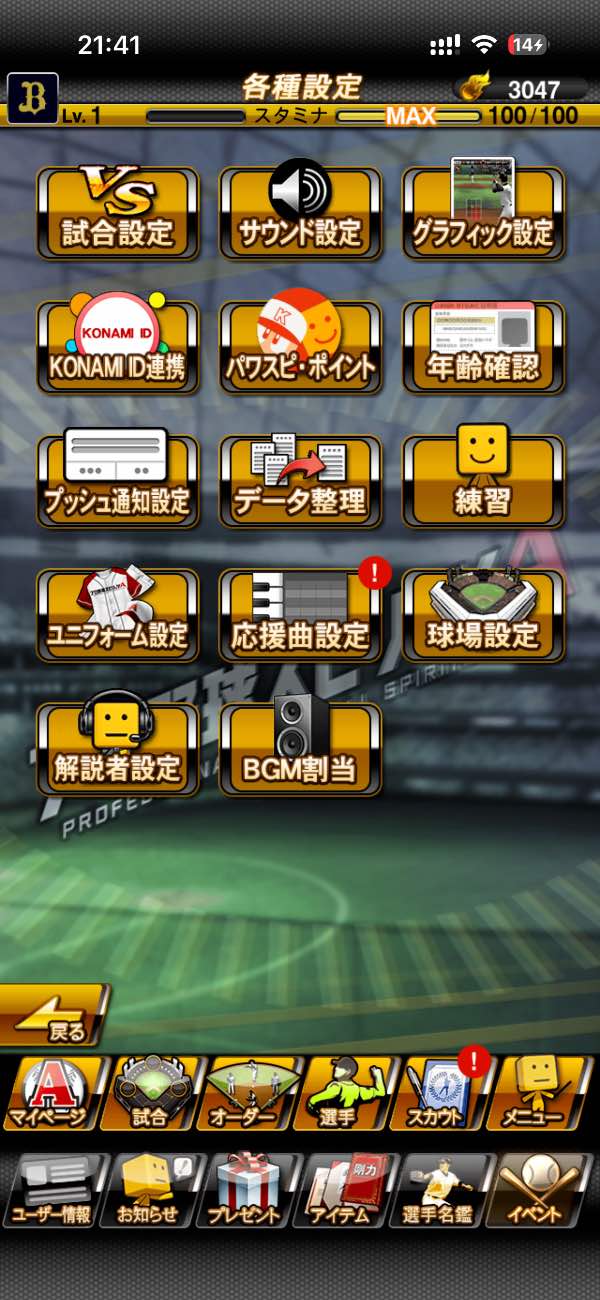Open お知らせ notices
This screenshot has width=600, height=1300.
148,1190
